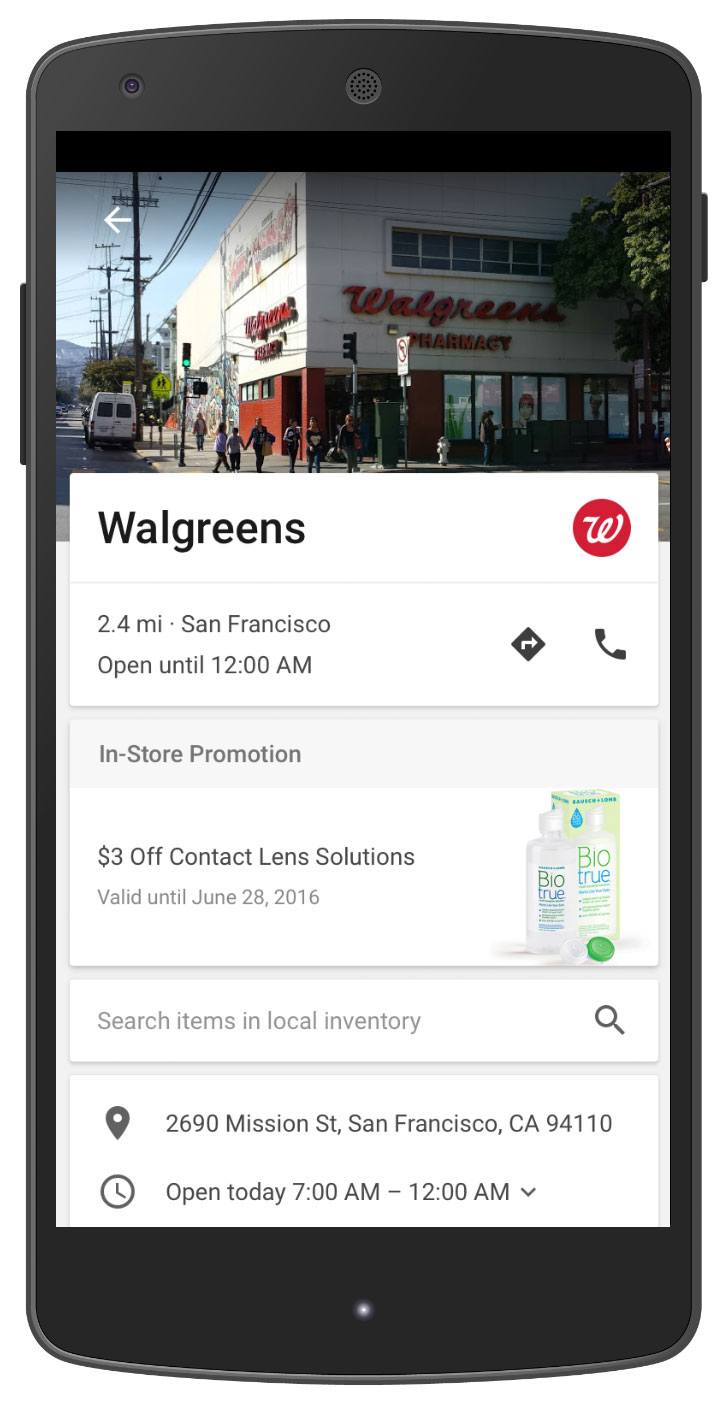Call the store using the phone icon

tap(610, 644)
